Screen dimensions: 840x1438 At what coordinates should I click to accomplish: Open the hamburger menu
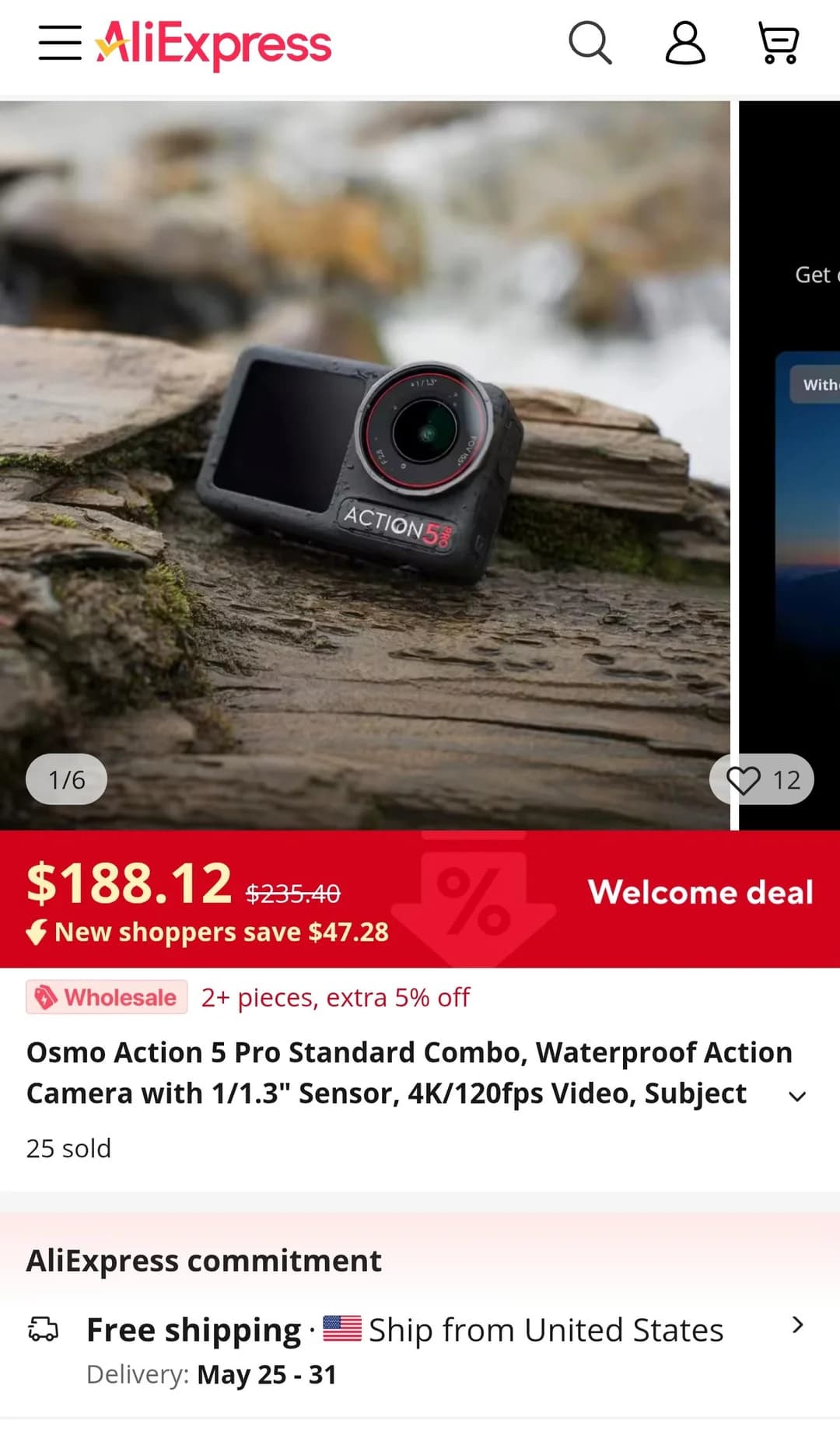[x=60, y=43]
